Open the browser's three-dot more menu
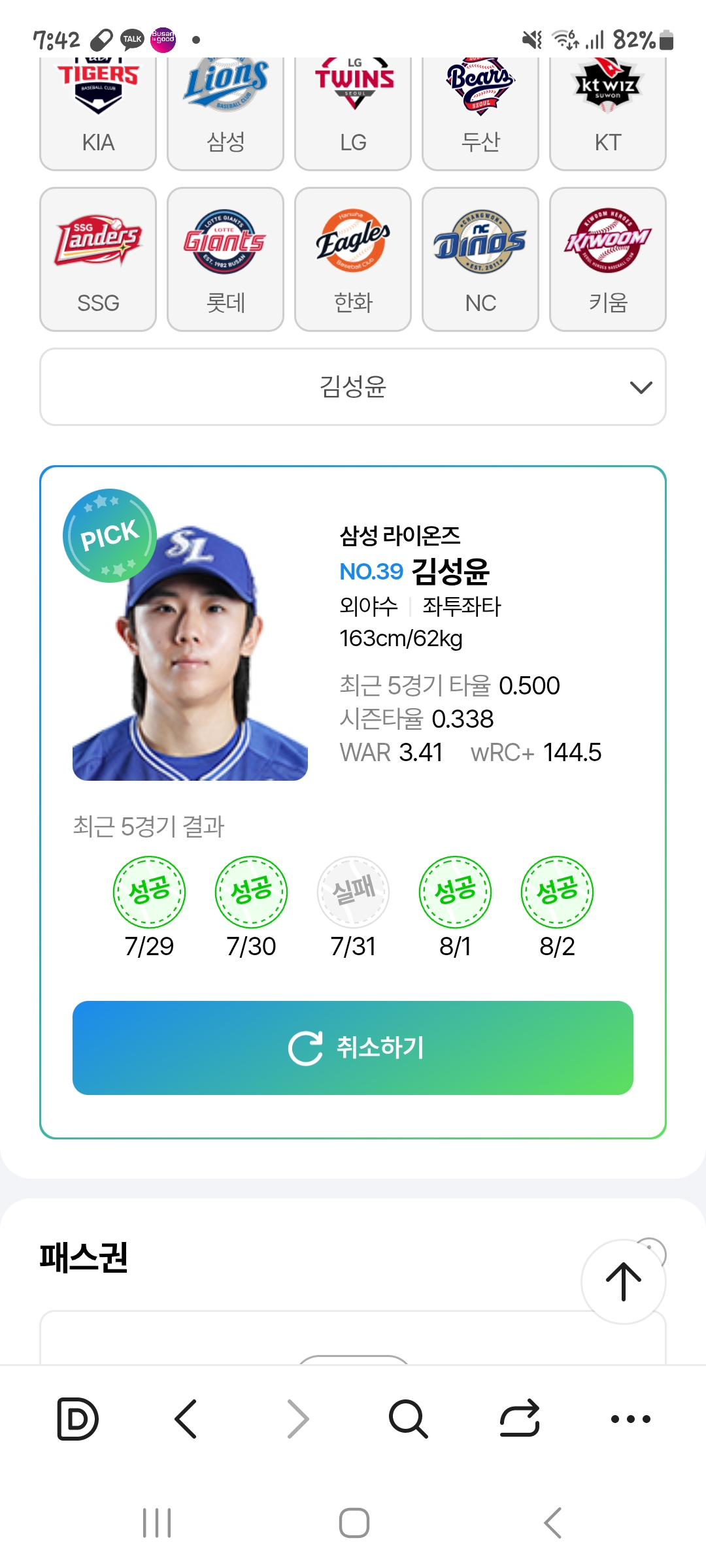Image resolution: width=706 pixels, height=1568 pixels. (630, 1419)
